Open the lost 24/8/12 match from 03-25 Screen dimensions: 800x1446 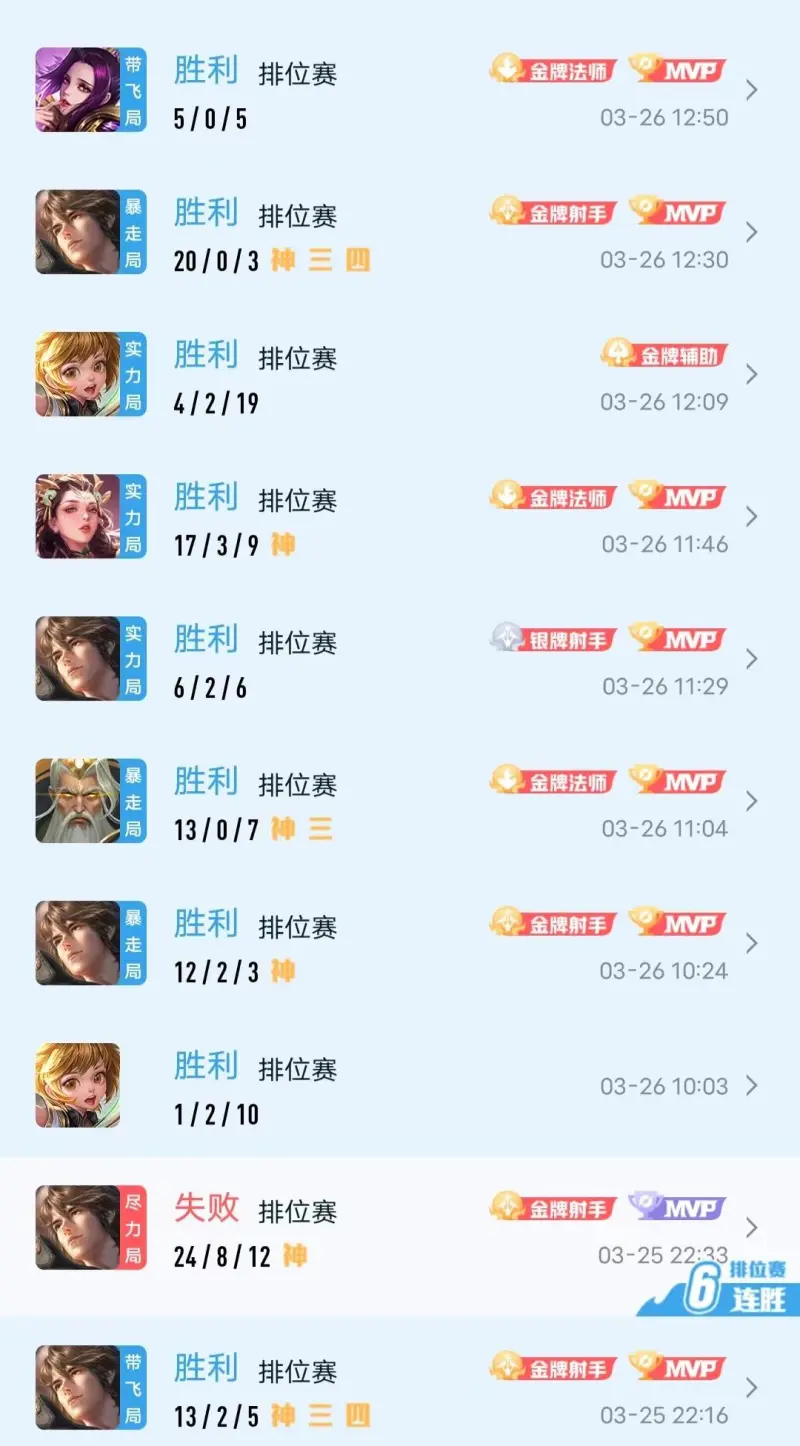pyautogui.click(x=400, y=1228)
